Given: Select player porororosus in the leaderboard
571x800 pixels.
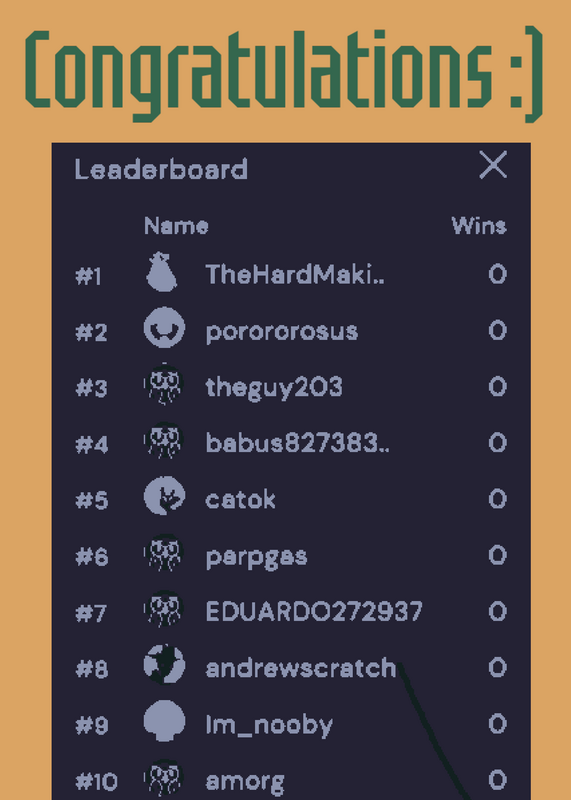Looking at the screenshot, I should pos(291,331).
